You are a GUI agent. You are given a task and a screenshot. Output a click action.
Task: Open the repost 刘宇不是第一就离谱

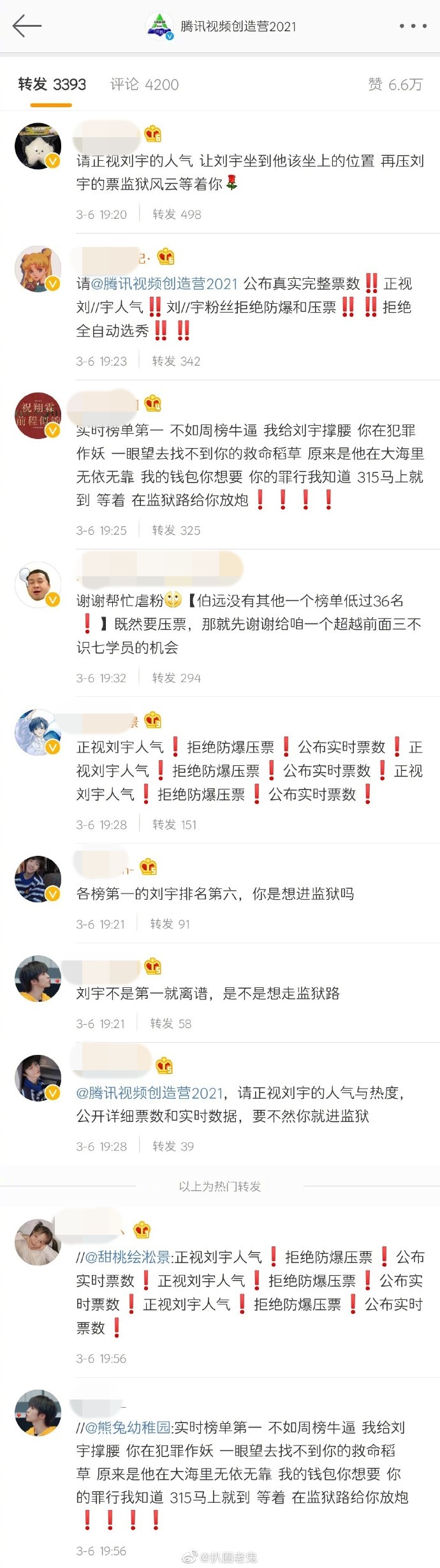208,993
